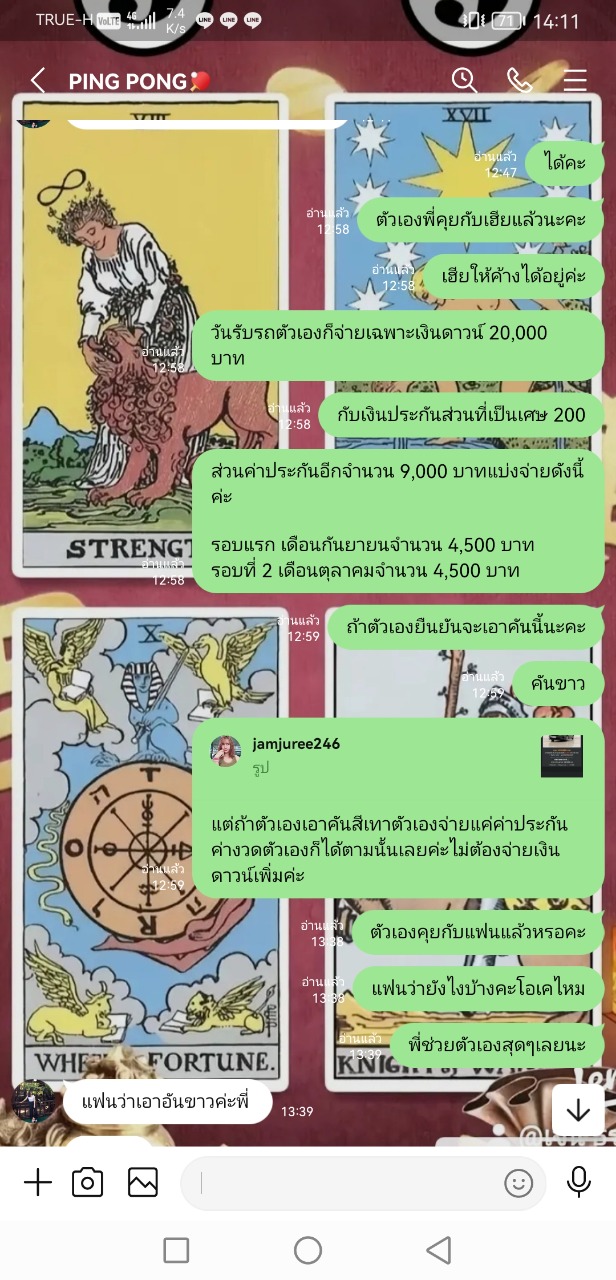Launch the camera from the chat bar

[x=88, y=1183]
